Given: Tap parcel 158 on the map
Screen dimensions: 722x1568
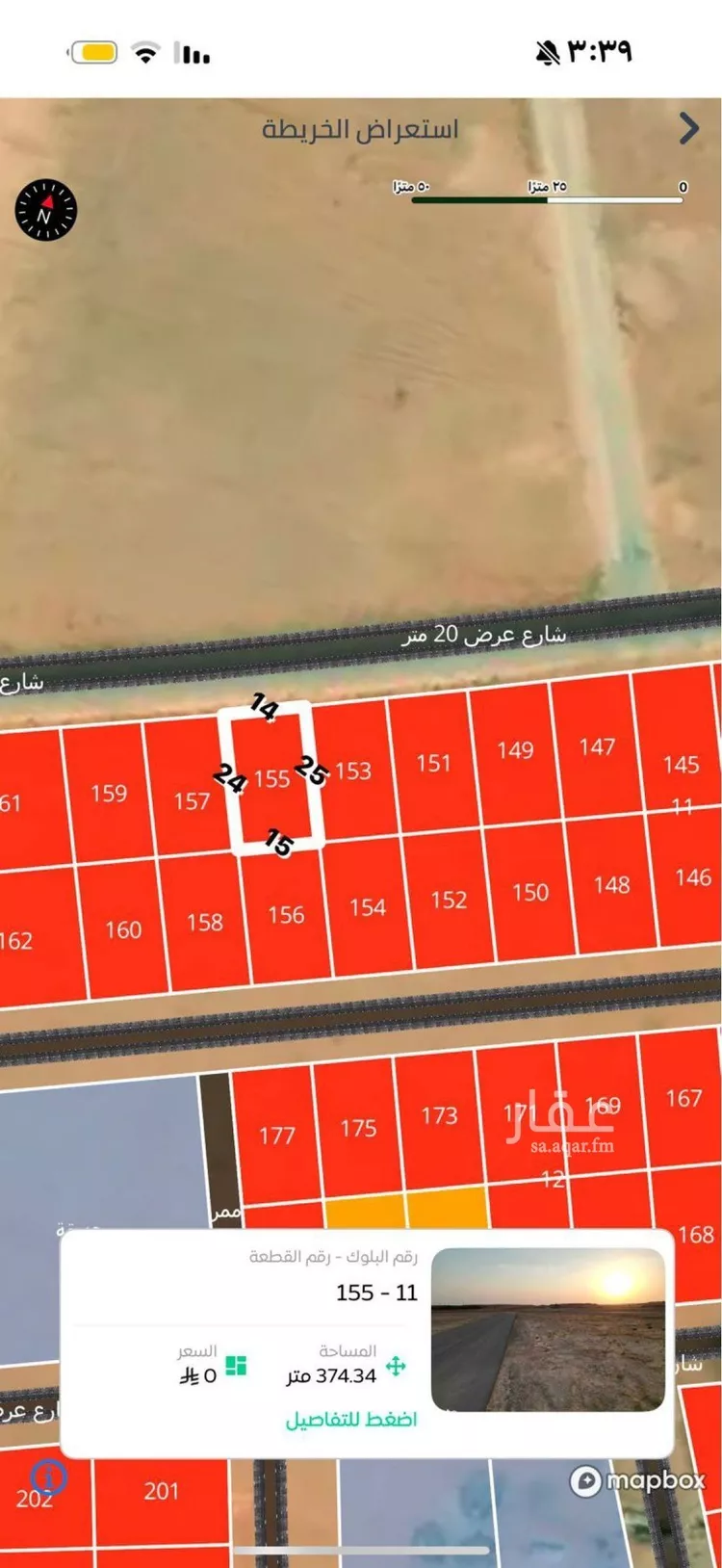Looking at the screenshot, I should pos(204,923).
